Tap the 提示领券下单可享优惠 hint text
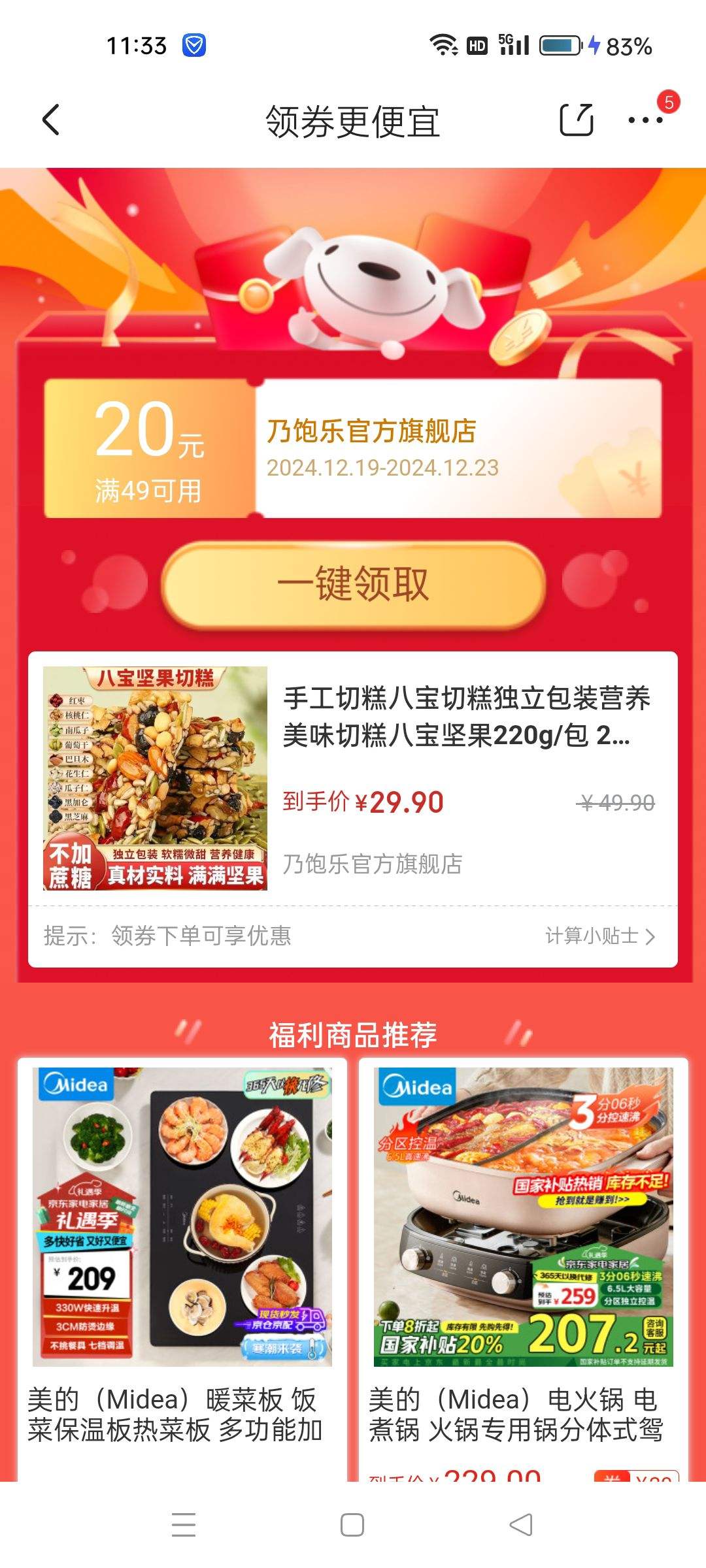The image size is (706, 1568). (x=168, y=937)
